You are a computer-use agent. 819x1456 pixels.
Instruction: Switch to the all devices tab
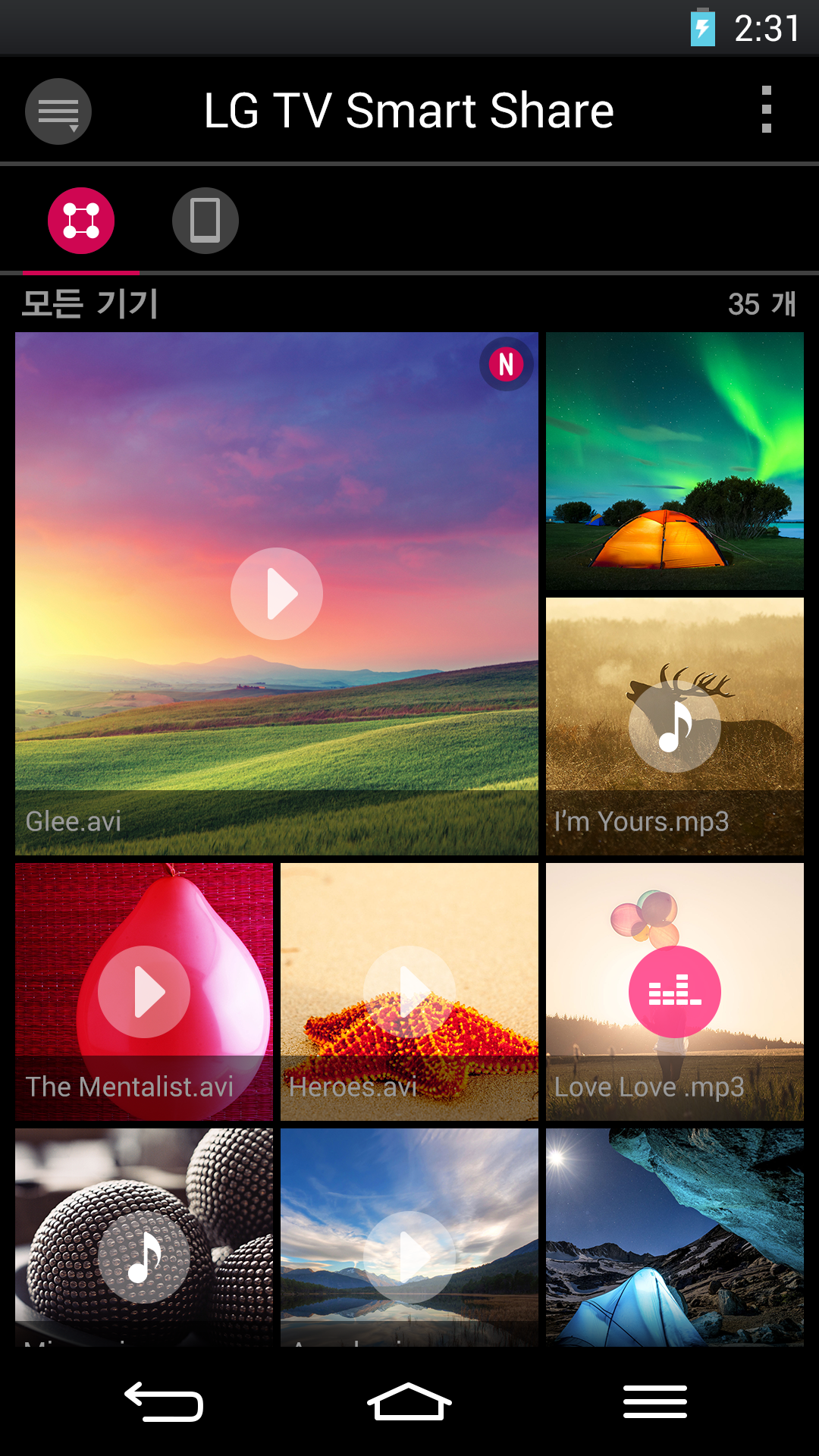[81, 221]
